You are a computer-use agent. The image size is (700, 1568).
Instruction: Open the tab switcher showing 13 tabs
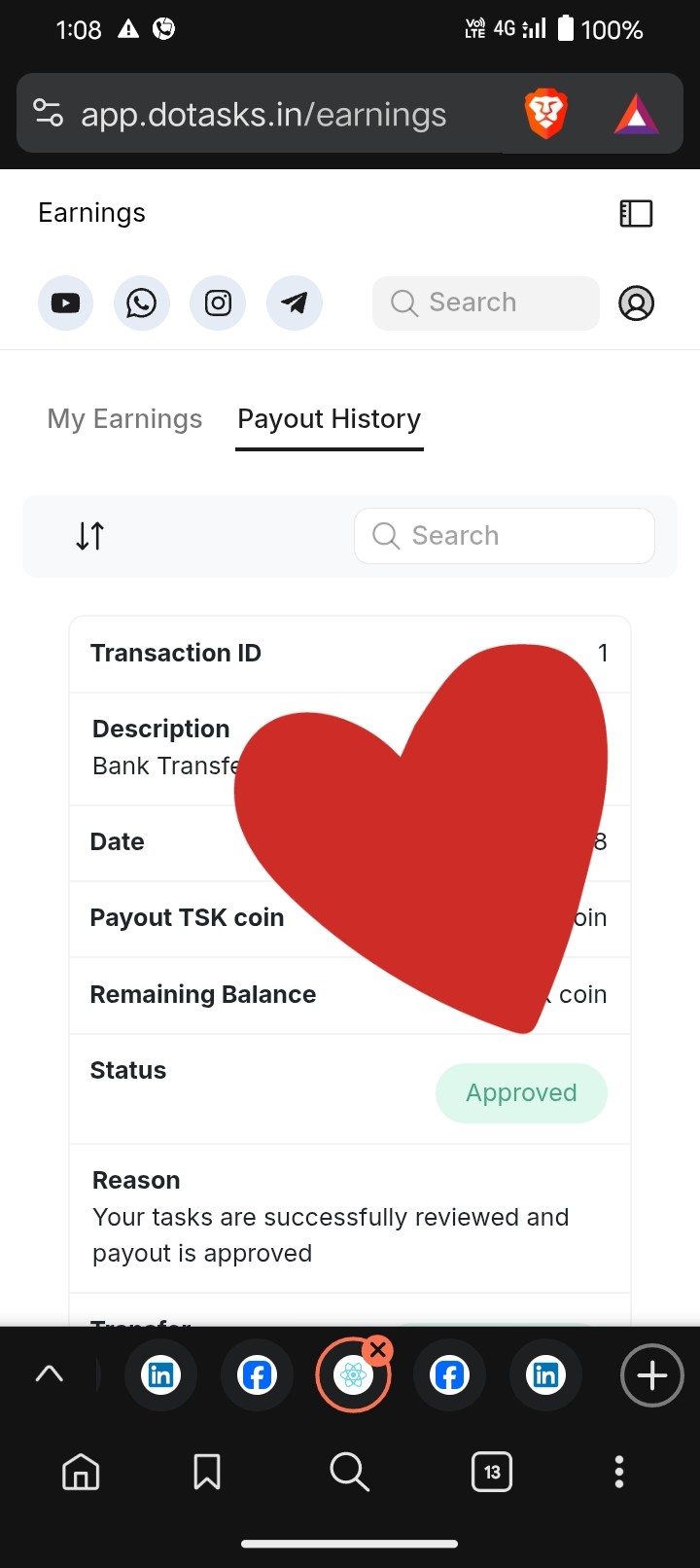pos(492,1472)
